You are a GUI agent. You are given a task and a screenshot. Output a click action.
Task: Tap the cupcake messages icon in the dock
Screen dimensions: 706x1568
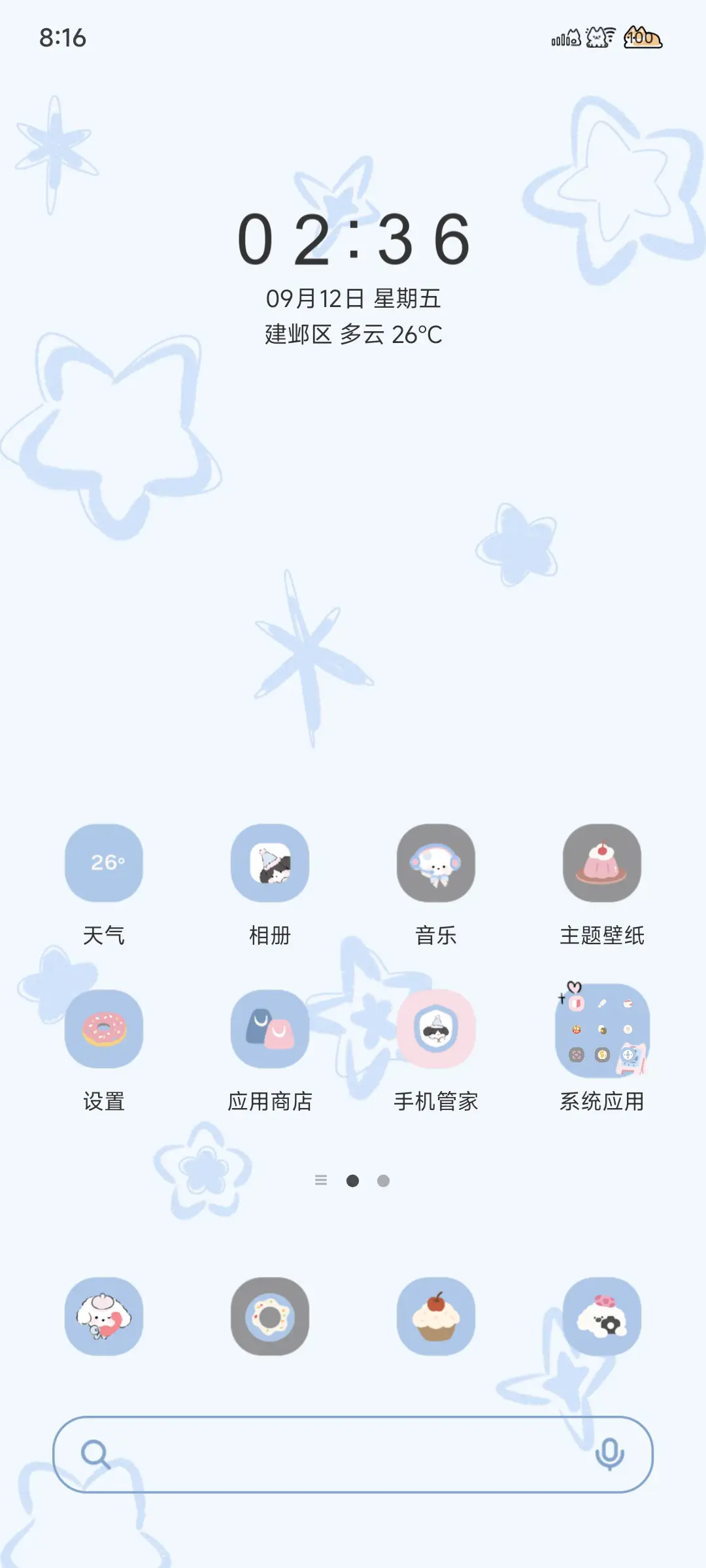tap(436, 1317)
